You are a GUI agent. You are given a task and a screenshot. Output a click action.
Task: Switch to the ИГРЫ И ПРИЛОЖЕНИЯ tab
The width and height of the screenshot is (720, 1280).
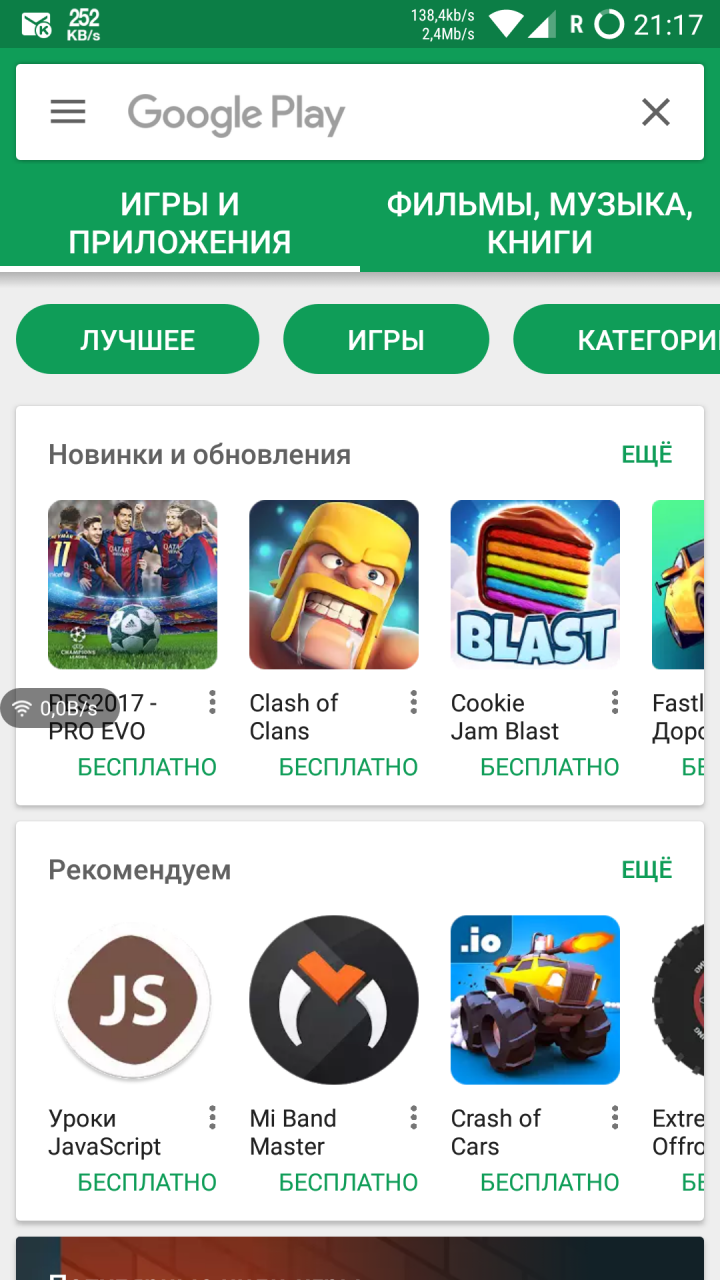(x=180, y=223)
